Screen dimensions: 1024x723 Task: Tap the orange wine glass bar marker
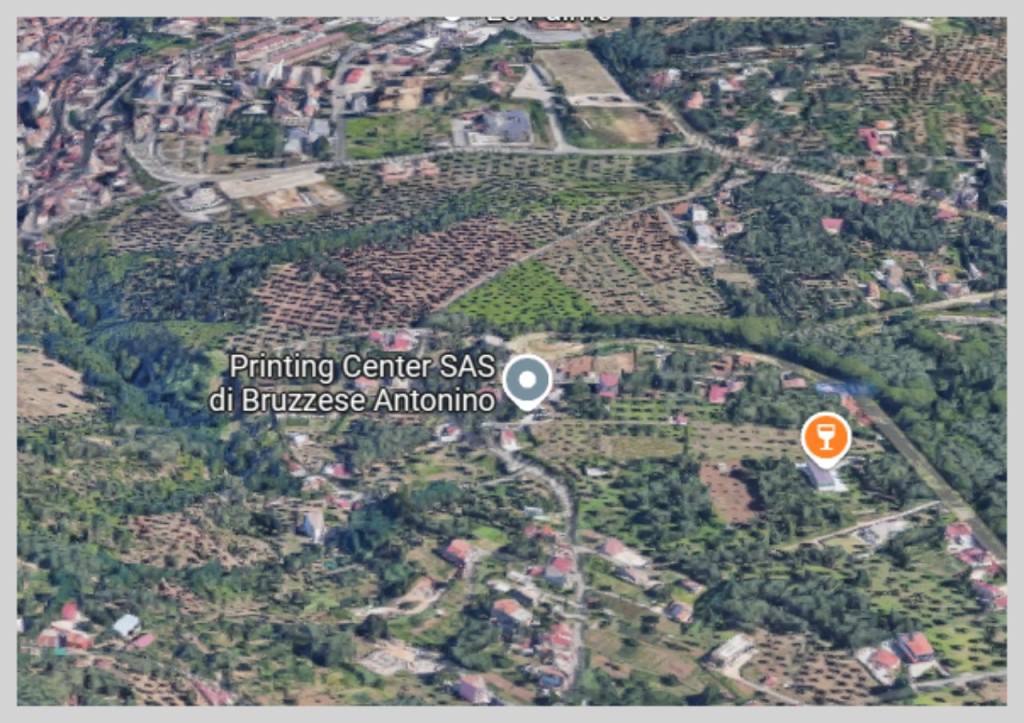[x=826, y=438]
